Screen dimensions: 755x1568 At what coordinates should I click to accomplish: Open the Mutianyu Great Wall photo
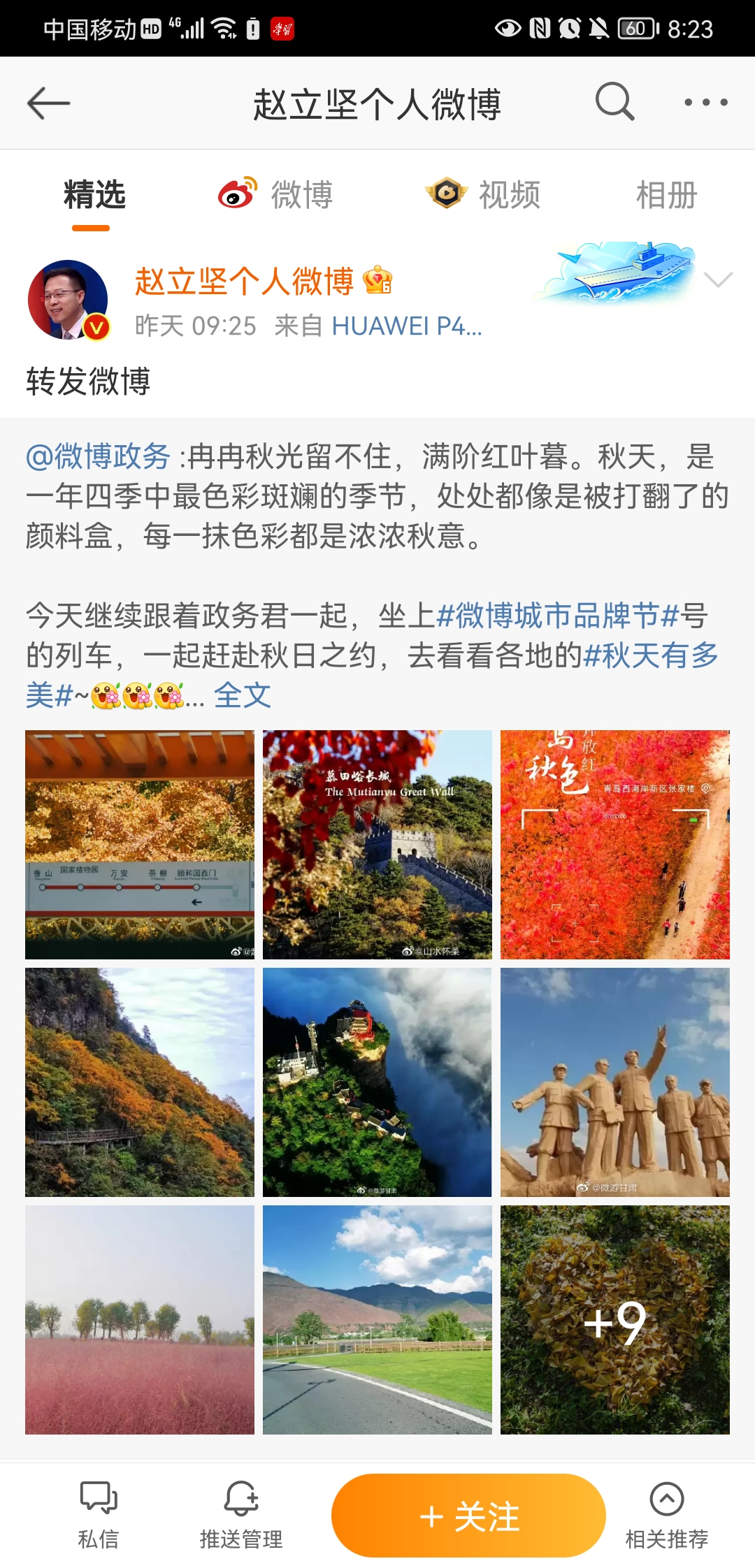(377, 844)
